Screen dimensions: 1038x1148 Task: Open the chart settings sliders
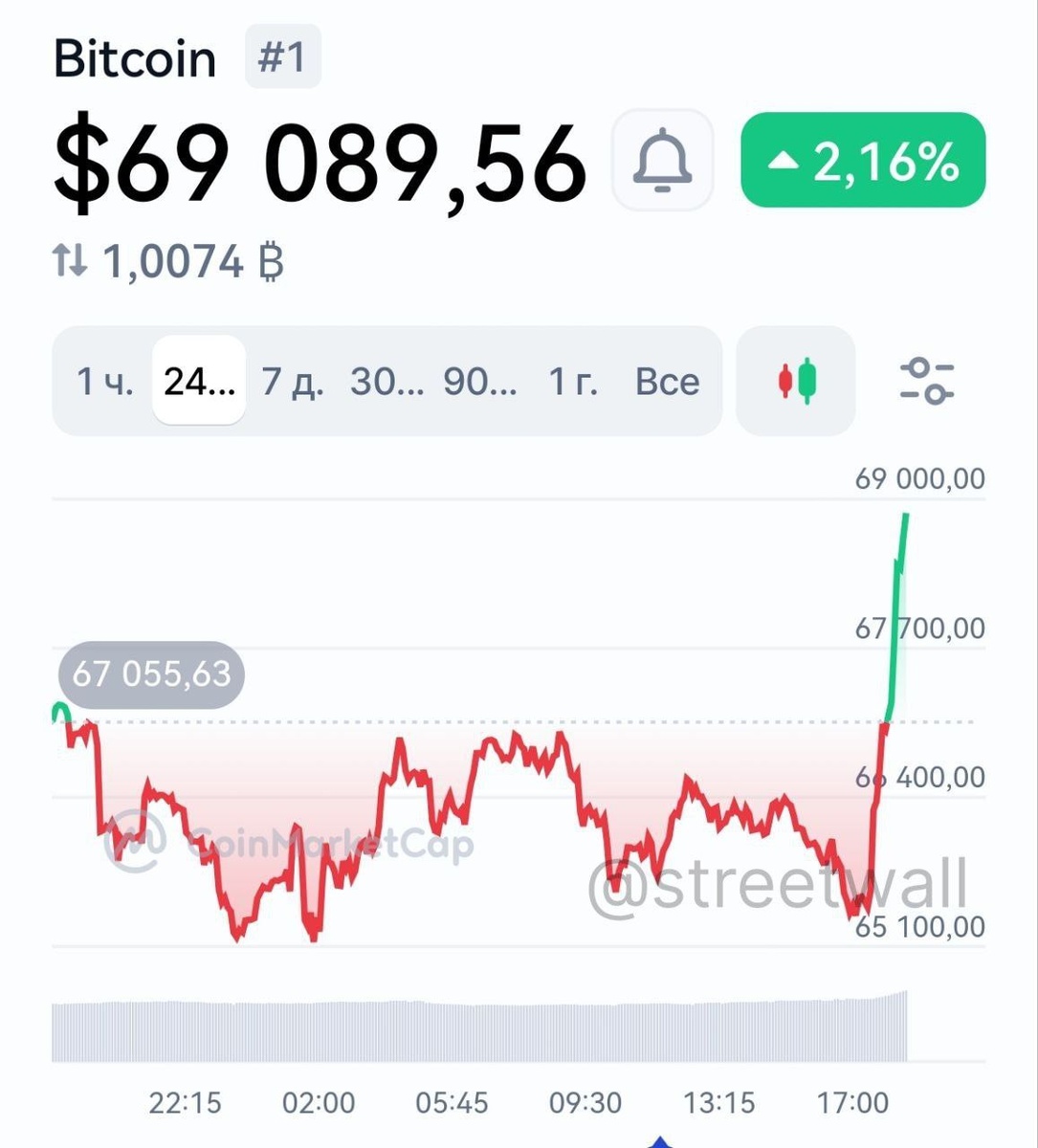click(926, 381)
